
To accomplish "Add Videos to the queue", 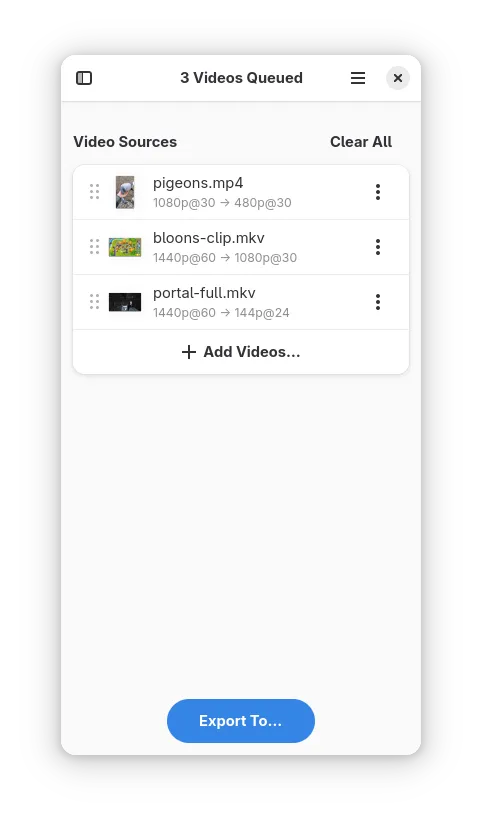I will 241,352.
